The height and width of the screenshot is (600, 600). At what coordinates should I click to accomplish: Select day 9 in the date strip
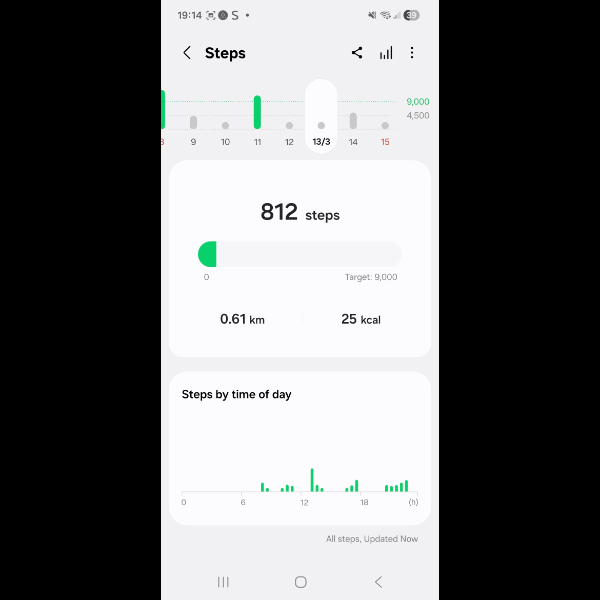coord(193,125)
